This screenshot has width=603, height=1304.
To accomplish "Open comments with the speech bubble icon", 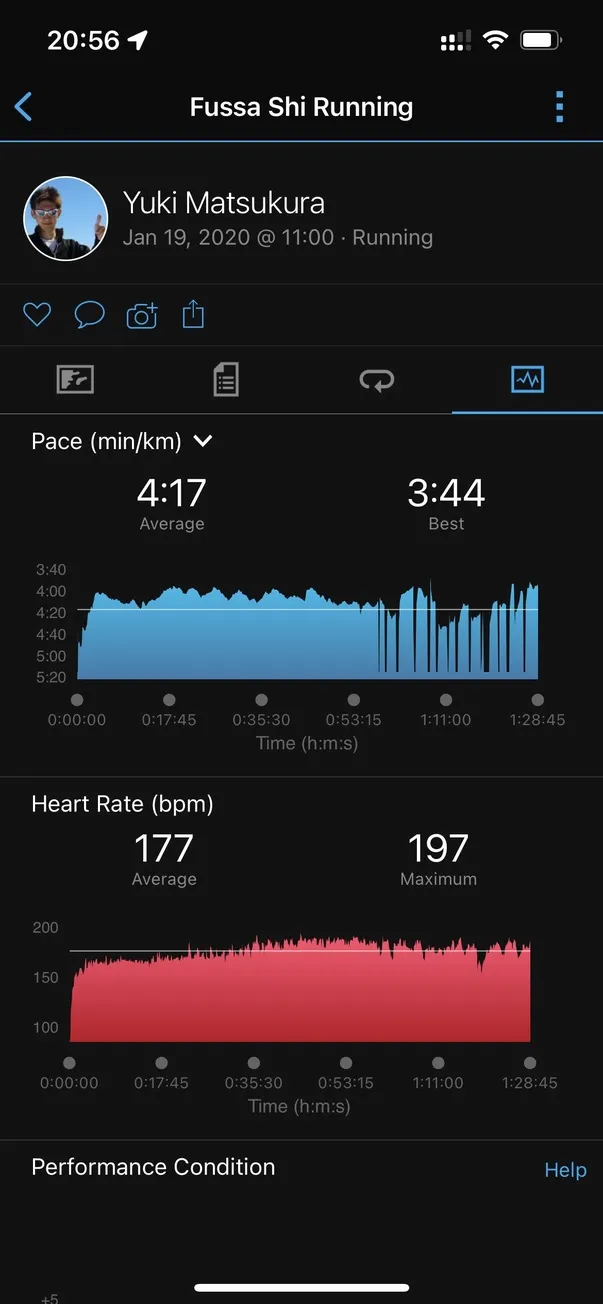I will [90, 316].
